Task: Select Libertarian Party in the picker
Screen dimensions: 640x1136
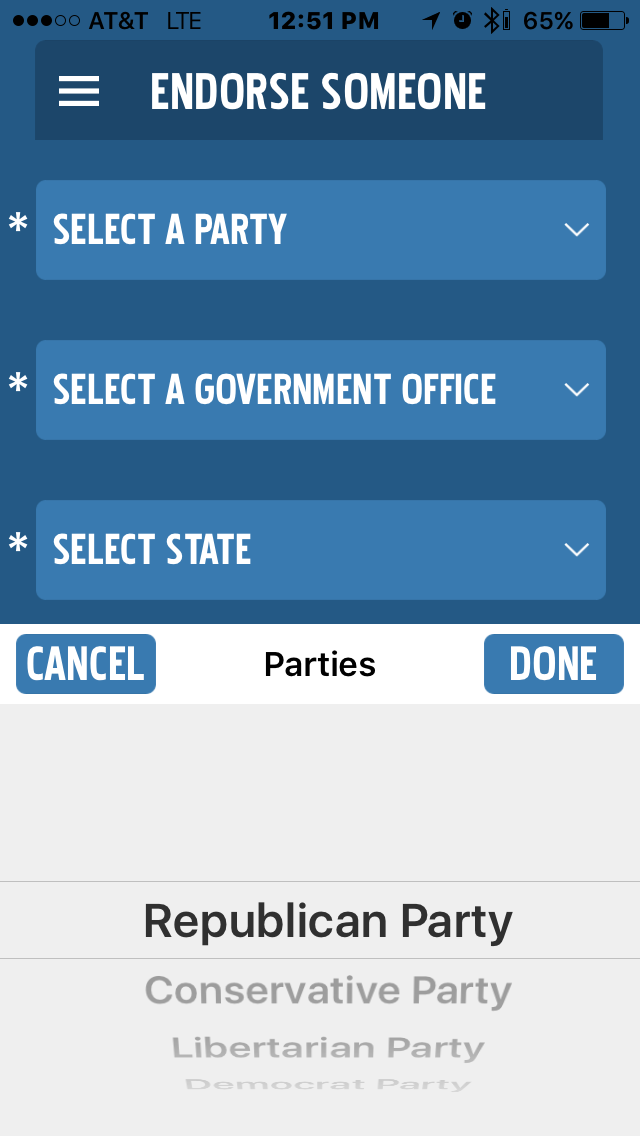Action: click(x=328, y=1048)
